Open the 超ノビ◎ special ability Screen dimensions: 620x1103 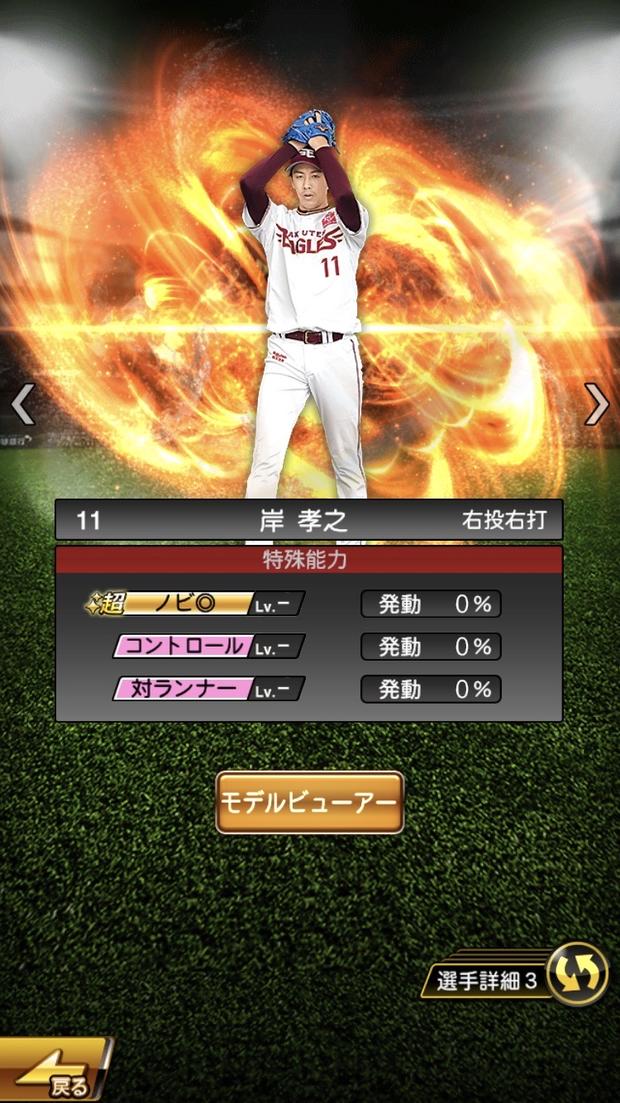click(197, 604)
